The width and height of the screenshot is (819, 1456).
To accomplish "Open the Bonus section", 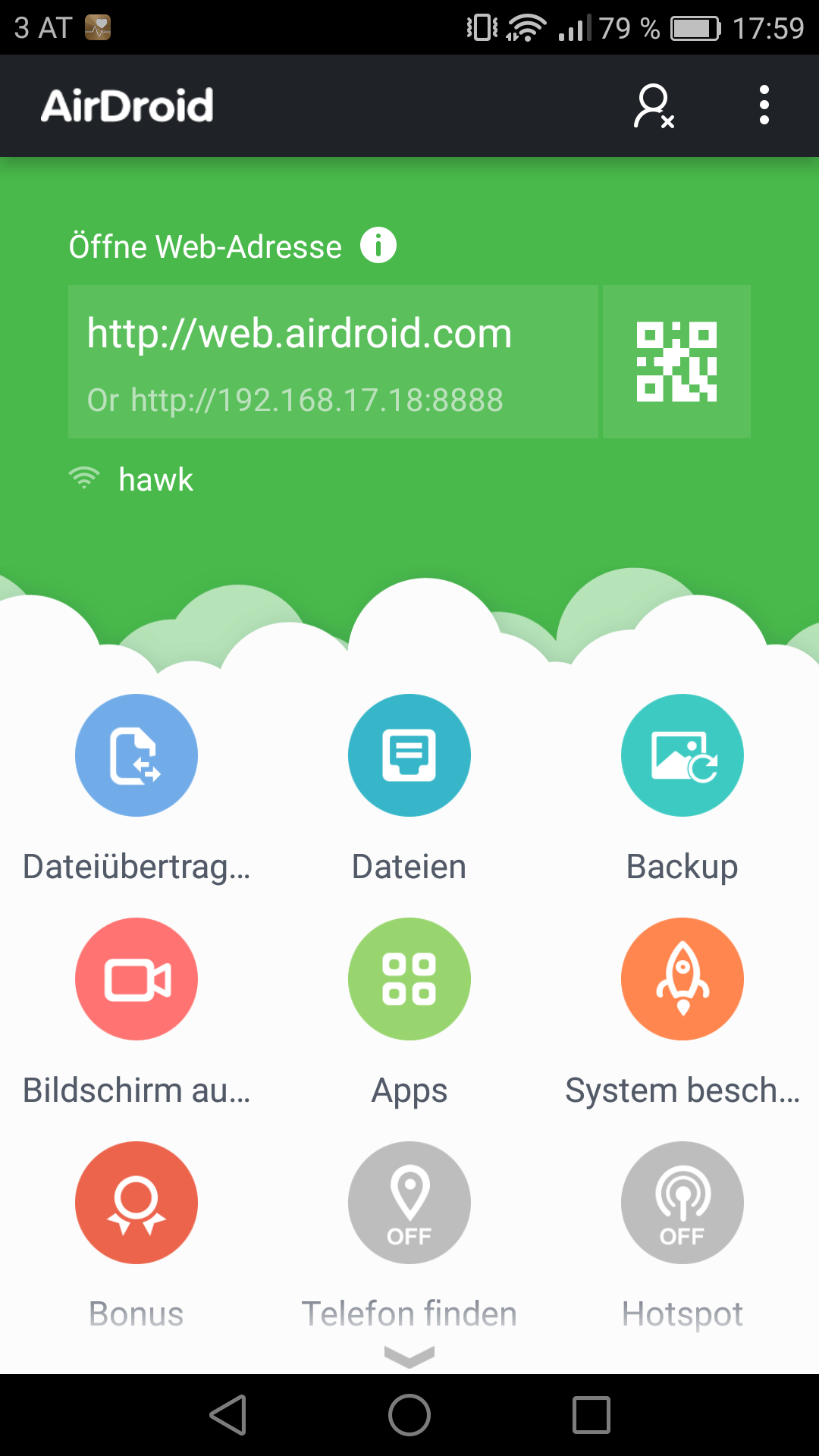I will click(x=136, y=1203).
